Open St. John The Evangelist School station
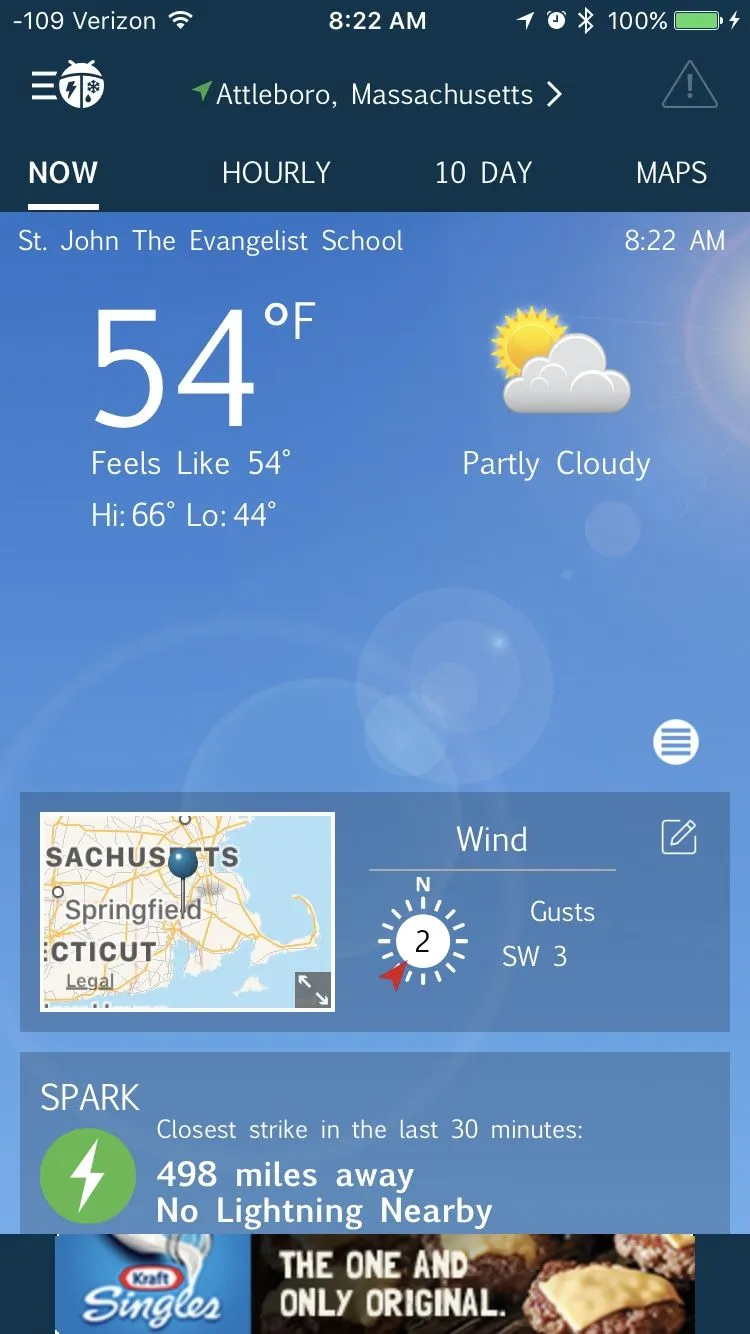This screenshot has height=1334, width=750. click(211, 241)
